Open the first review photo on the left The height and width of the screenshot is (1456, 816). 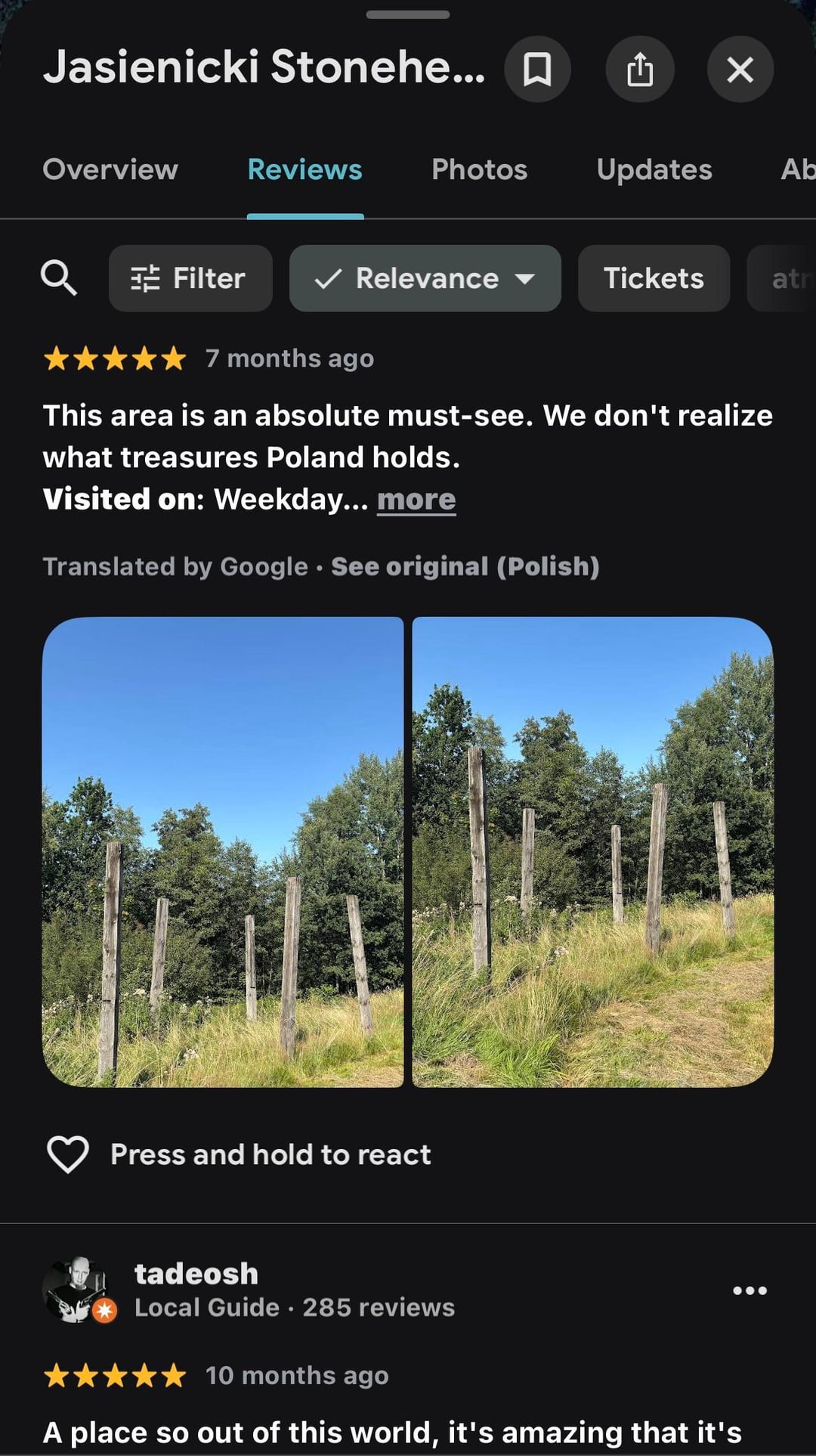[223, 852]
